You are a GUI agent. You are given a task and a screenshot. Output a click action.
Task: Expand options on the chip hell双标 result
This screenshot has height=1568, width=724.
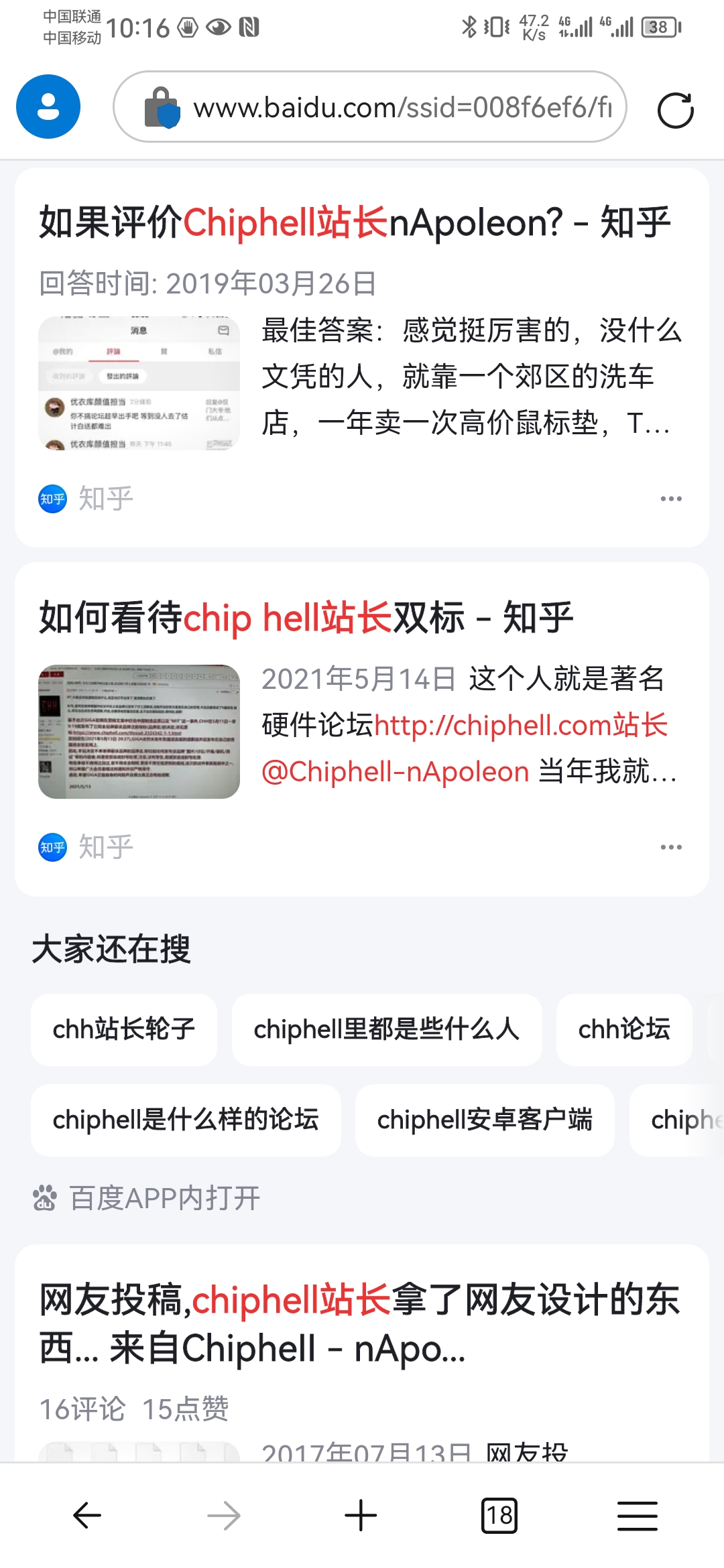pyautogui.click(x=671, y=846)
